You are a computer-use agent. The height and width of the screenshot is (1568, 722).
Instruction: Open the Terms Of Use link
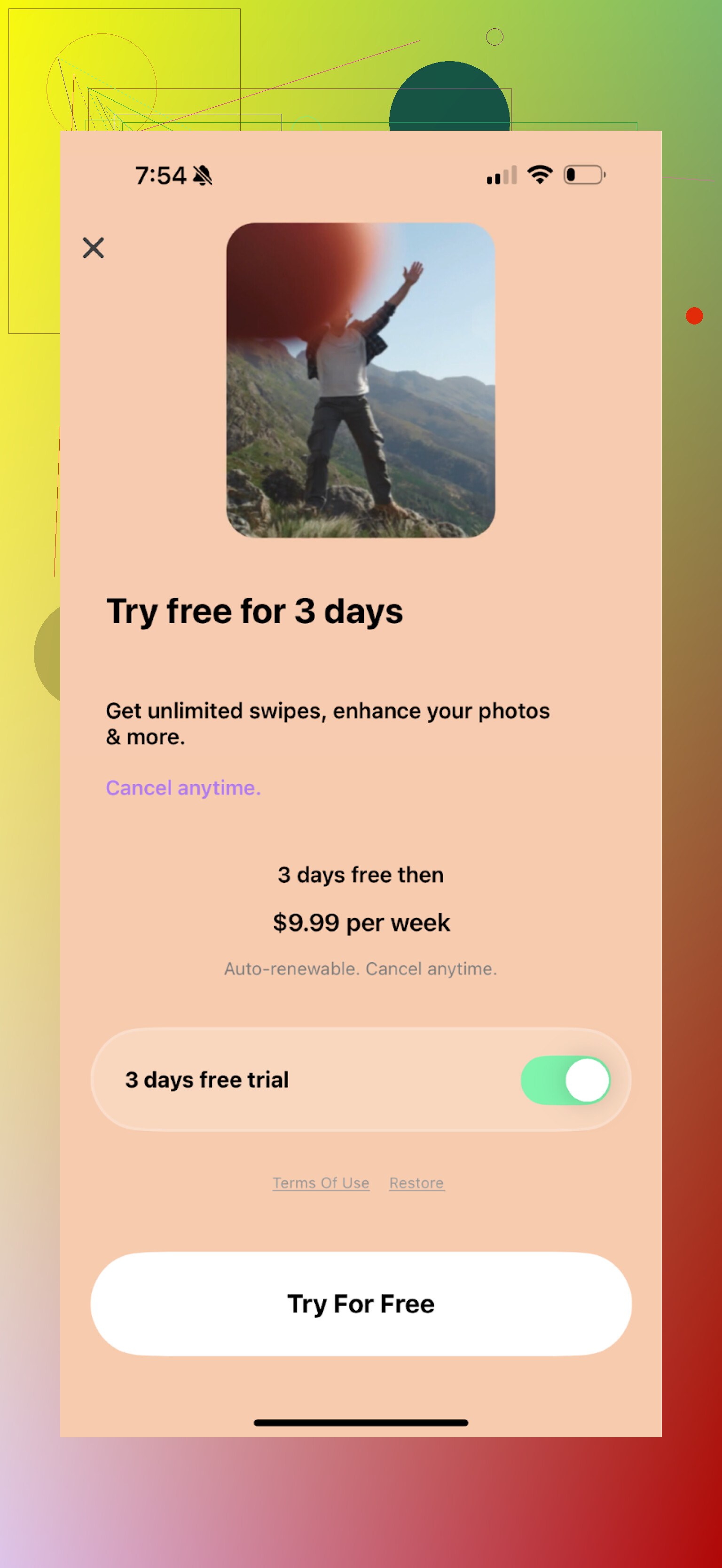click(x=321, y=1182)
